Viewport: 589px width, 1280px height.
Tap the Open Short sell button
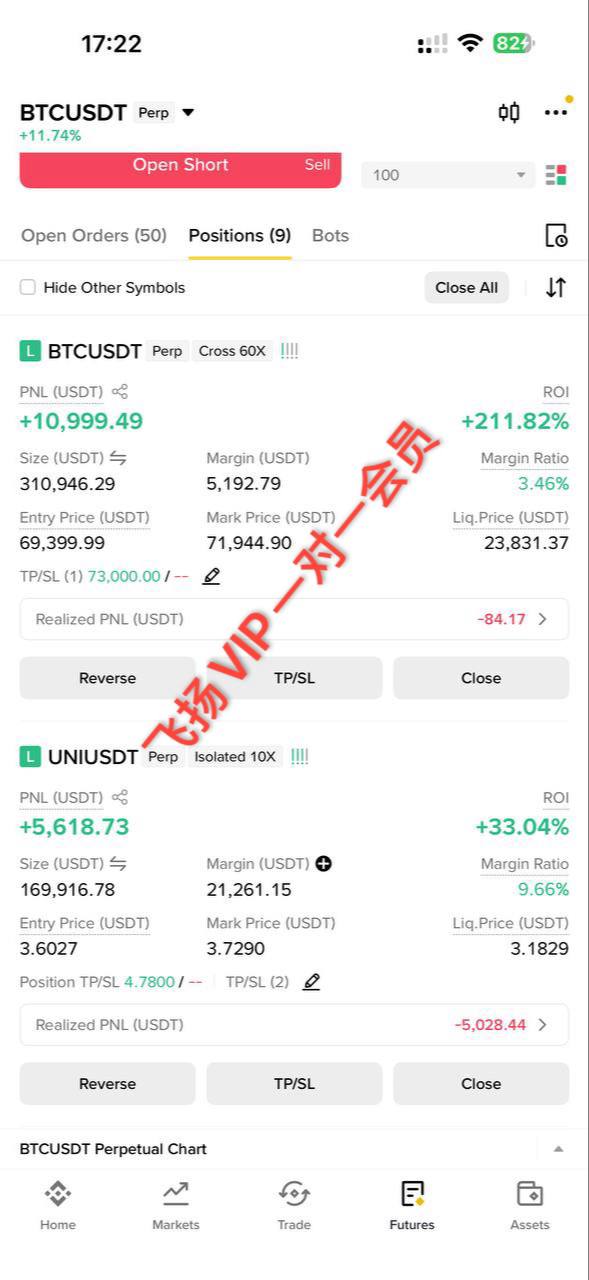coord(180,167)
